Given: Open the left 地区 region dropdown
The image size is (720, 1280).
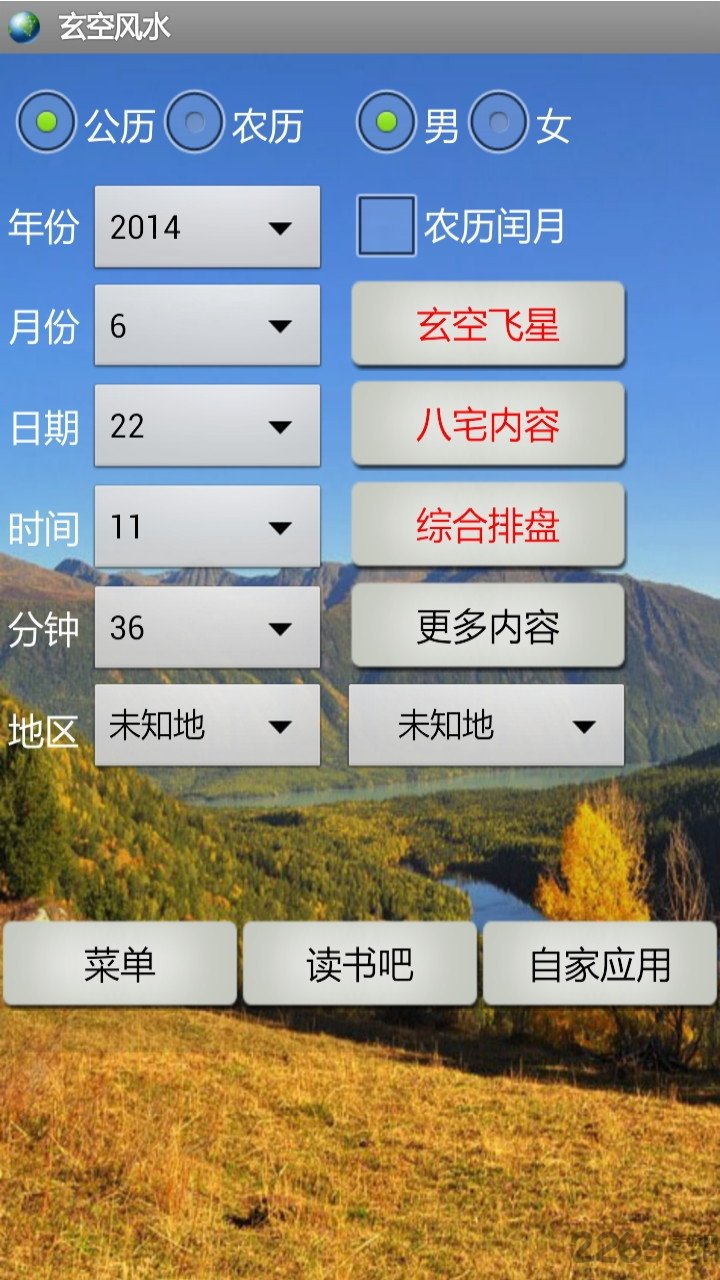Looking at the screenshot, I should tap(205, 727).
